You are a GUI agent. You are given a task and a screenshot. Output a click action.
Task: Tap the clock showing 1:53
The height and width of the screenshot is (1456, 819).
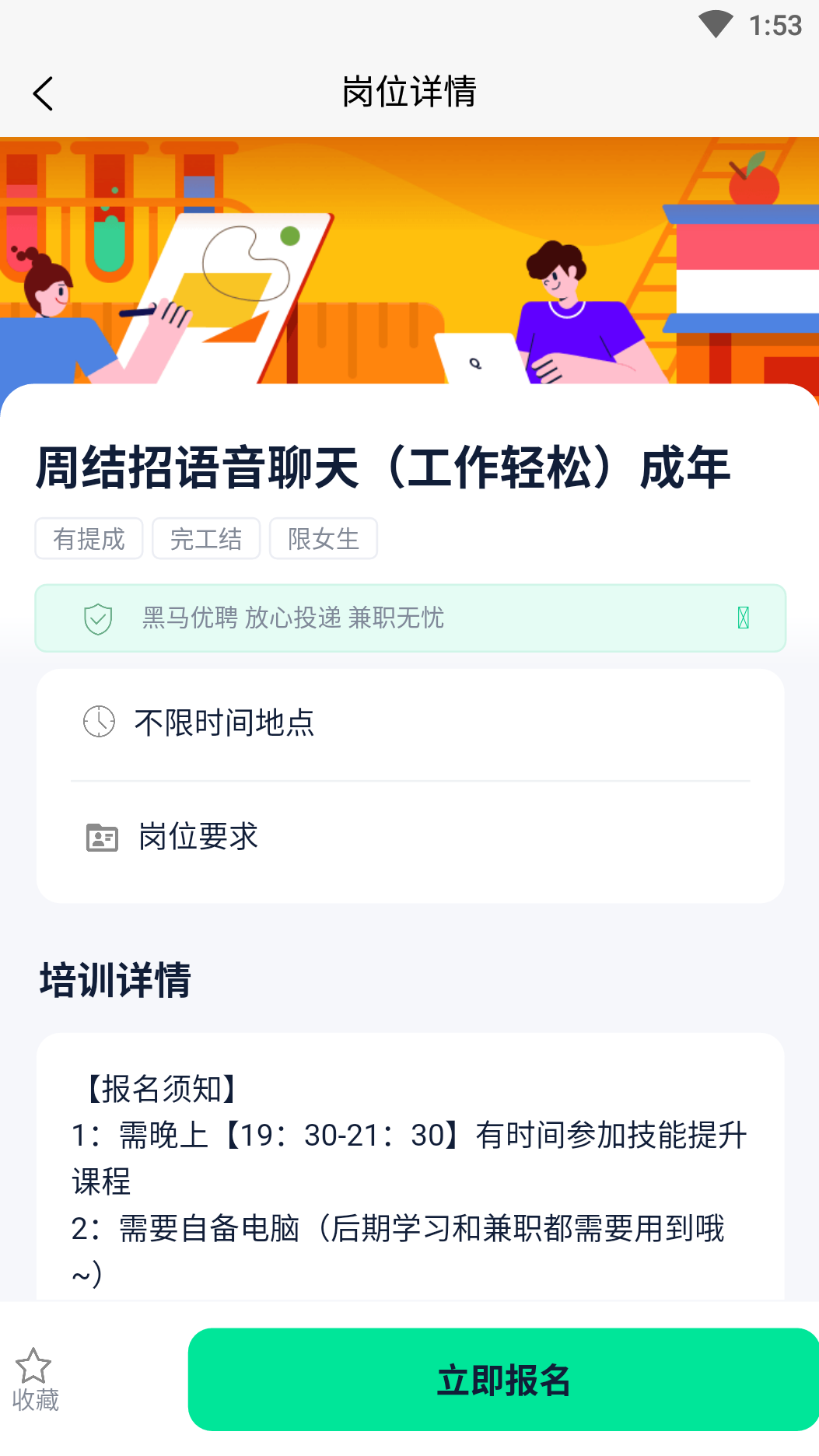click(775, 24)
